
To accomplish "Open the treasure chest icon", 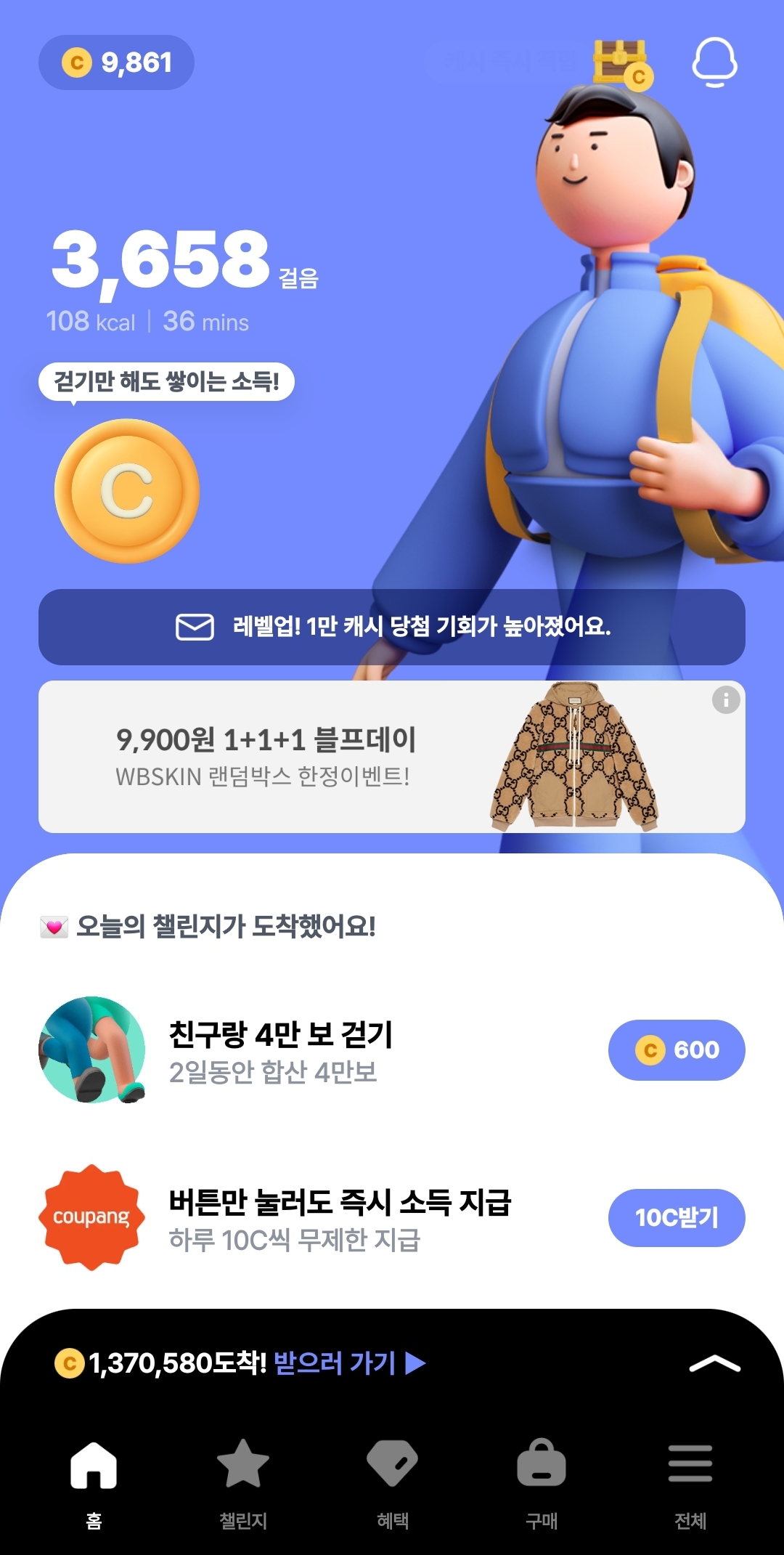I will point(621,64).
